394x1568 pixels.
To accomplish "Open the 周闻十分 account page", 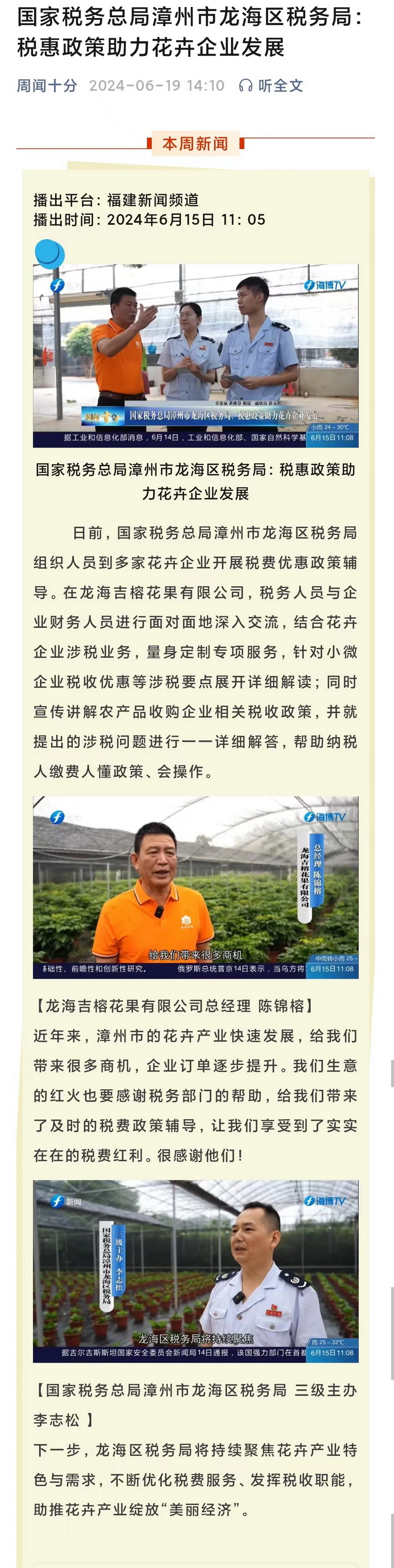I will (47, 86).
